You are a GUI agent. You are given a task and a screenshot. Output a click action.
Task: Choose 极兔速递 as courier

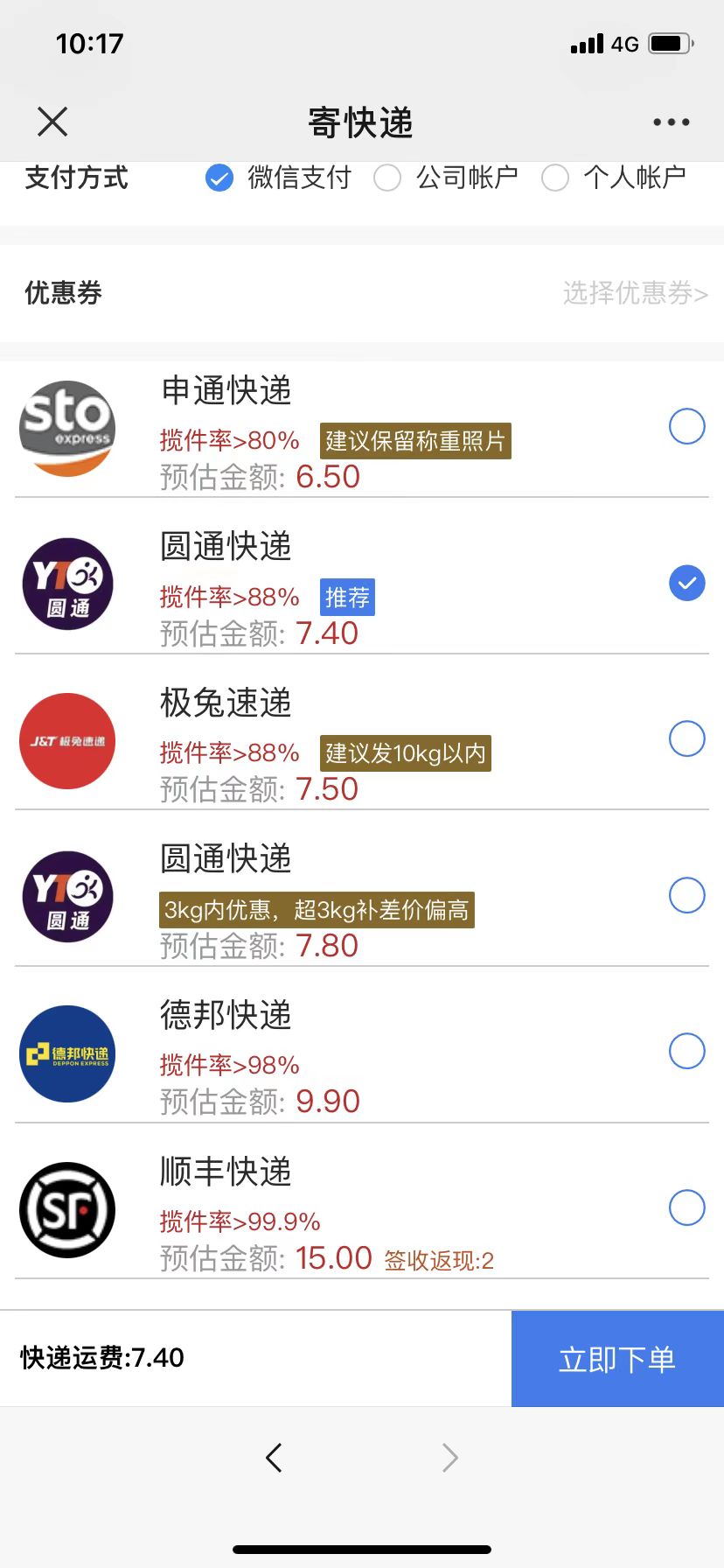click(686, 739)
